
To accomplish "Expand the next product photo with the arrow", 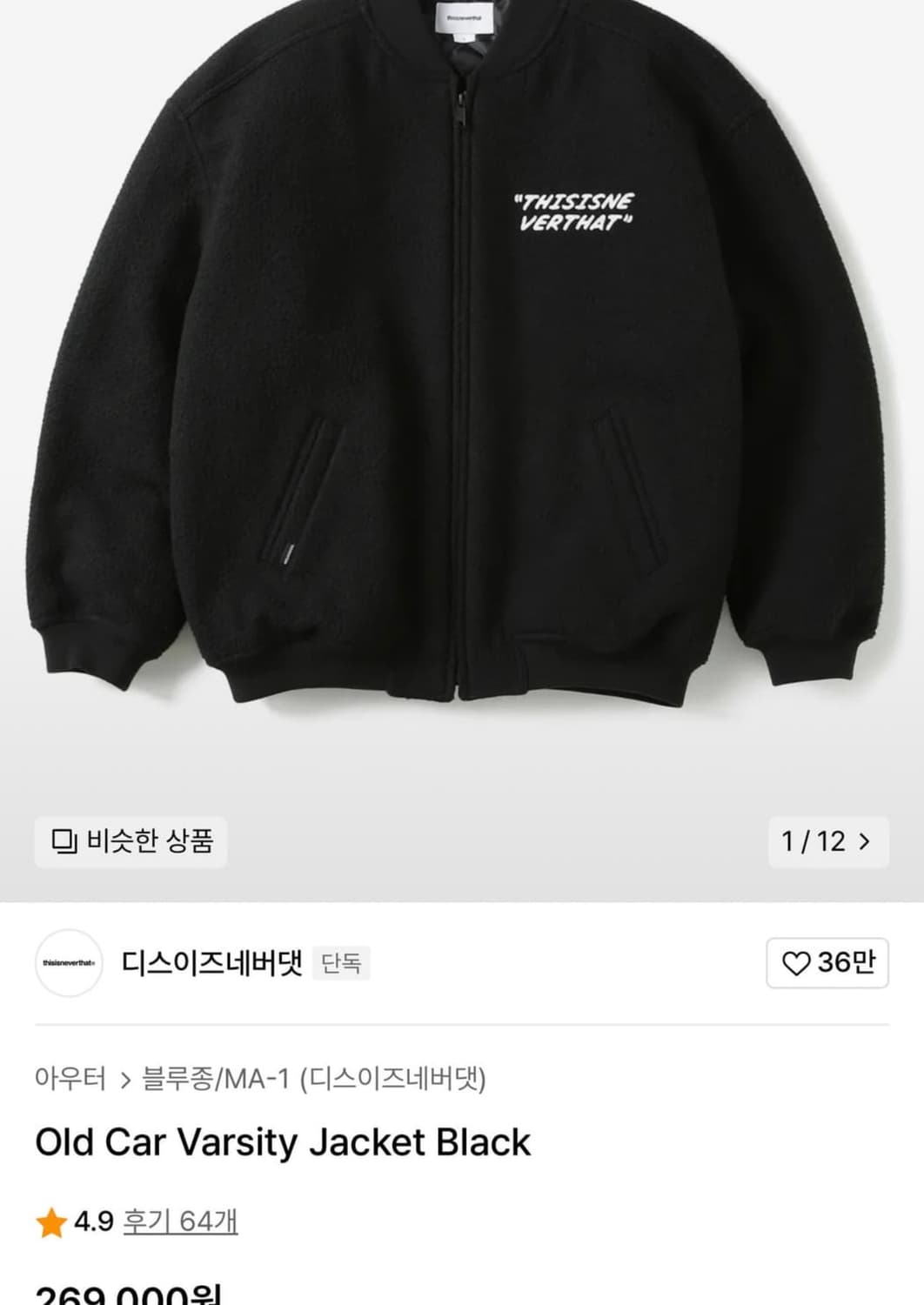I will [x=864, y=841].
